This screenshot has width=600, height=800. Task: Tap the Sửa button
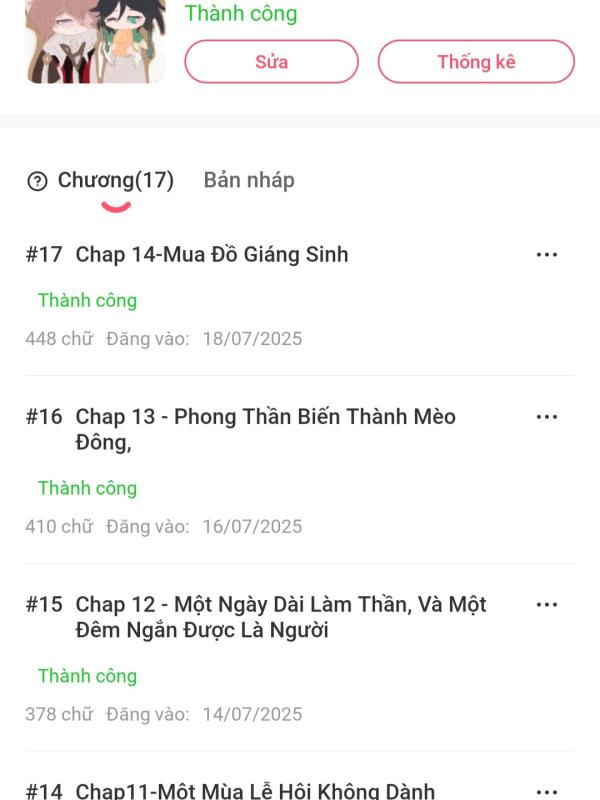click(x=271, y=61)
